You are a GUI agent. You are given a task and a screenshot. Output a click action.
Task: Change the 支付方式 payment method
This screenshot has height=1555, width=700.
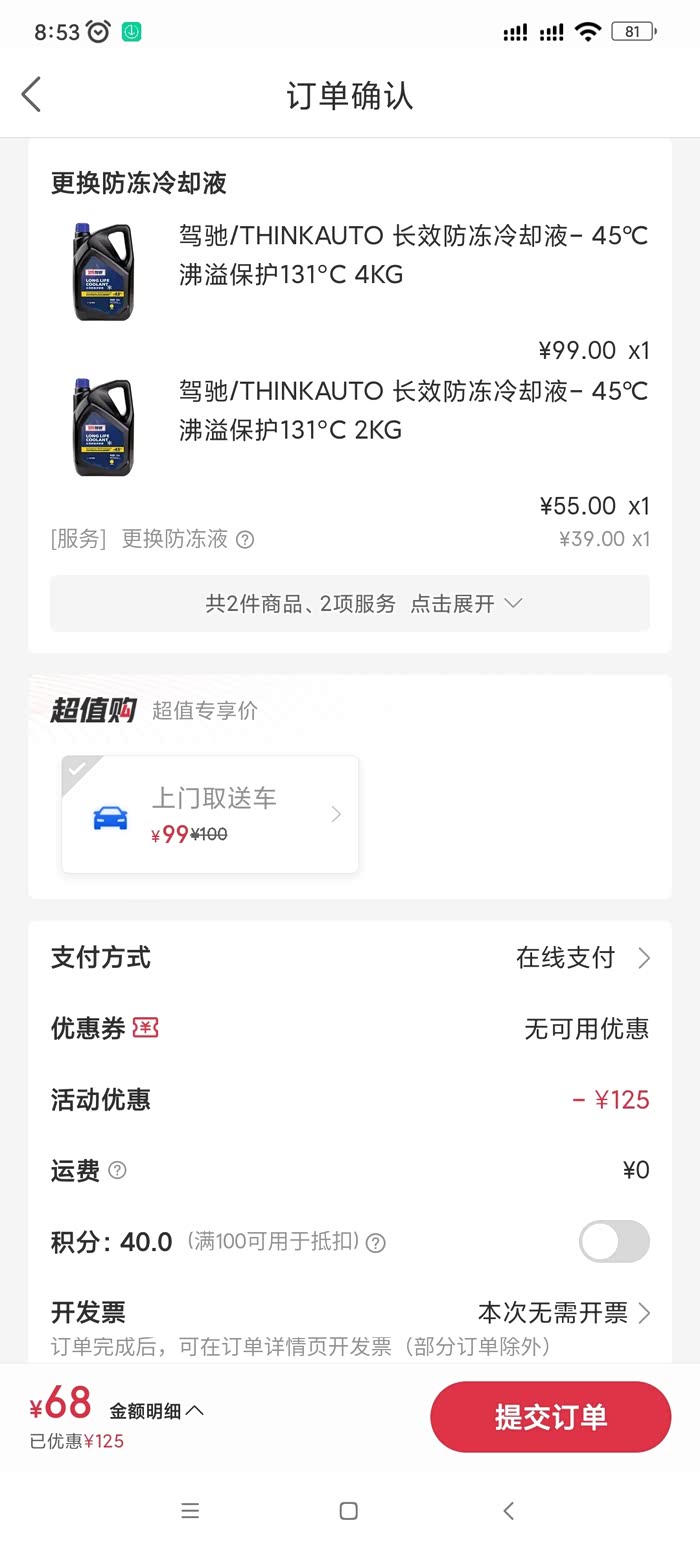click(582, 958)
